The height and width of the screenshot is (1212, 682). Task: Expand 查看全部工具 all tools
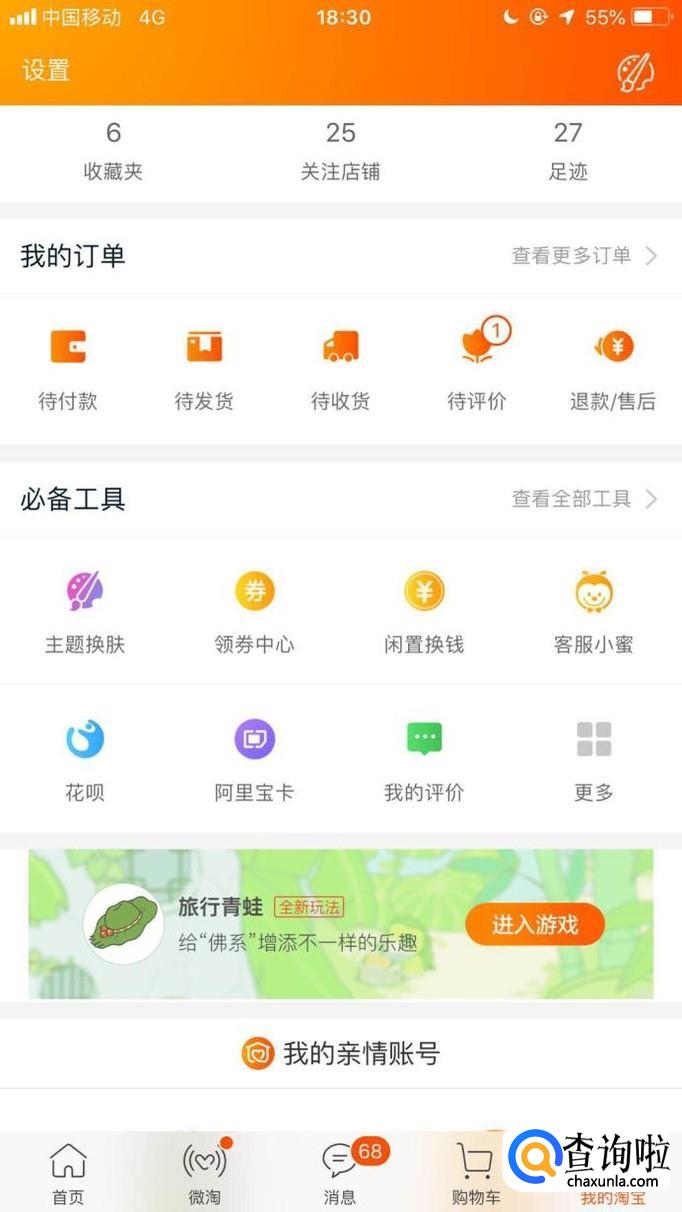[x=584, y=499]
